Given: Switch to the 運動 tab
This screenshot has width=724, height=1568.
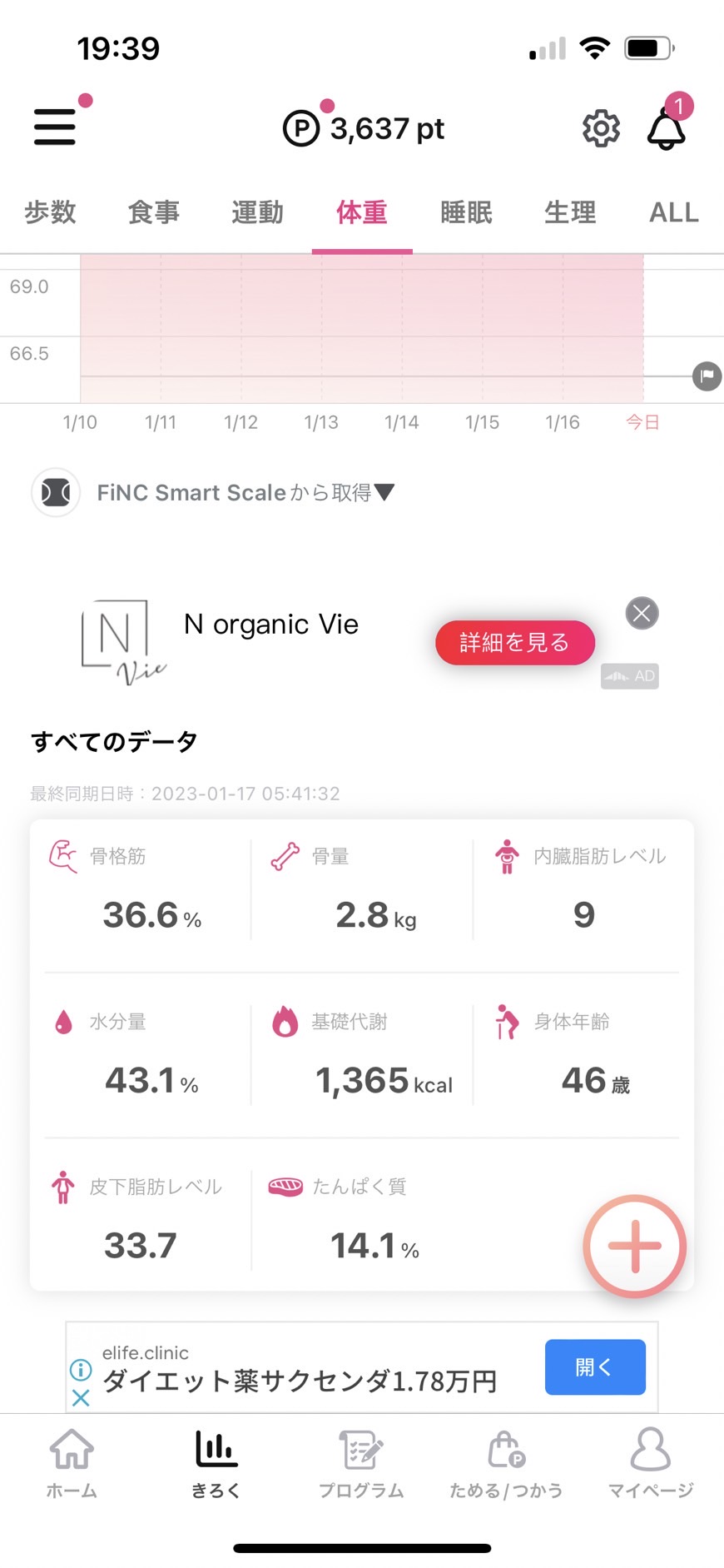Looking at the screenshot, I should 258,212.
